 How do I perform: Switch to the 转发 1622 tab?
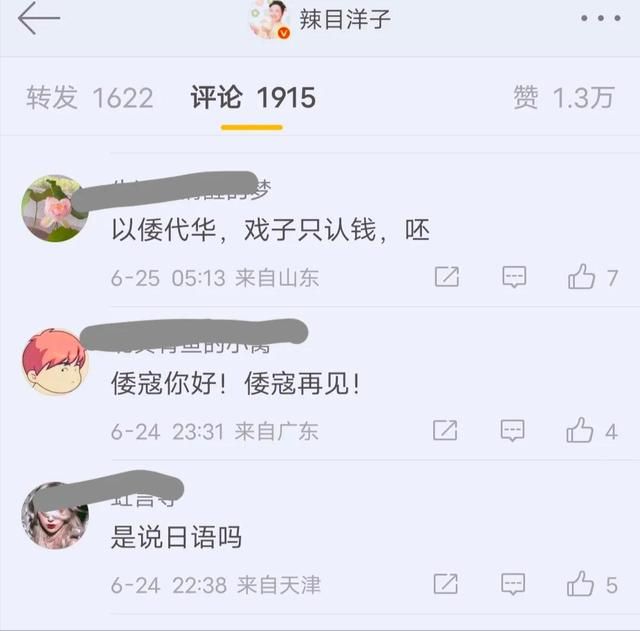tap(90, 98)
